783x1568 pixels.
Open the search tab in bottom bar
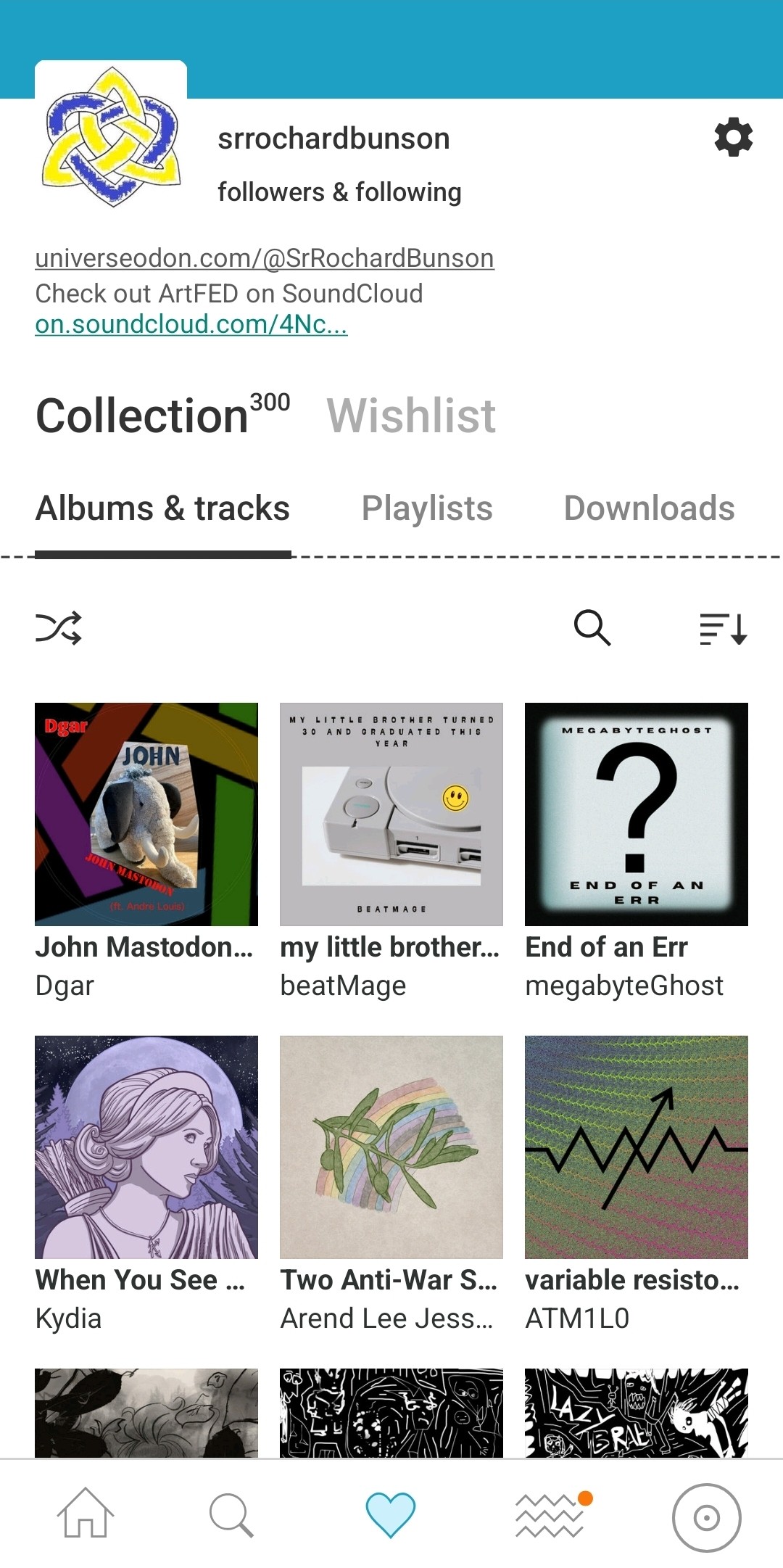pos(231,1514)
